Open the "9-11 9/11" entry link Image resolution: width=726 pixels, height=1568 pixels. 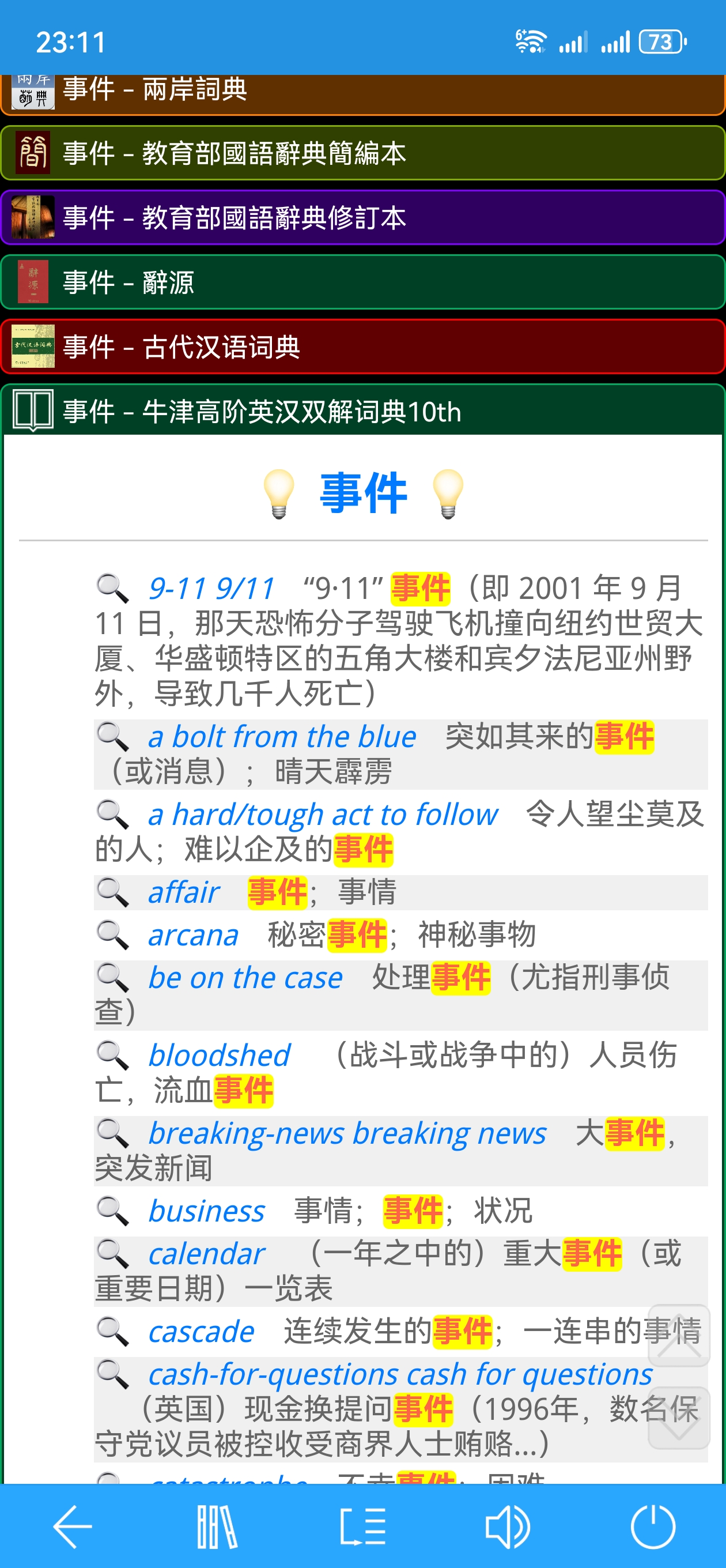tap(211, 589)
